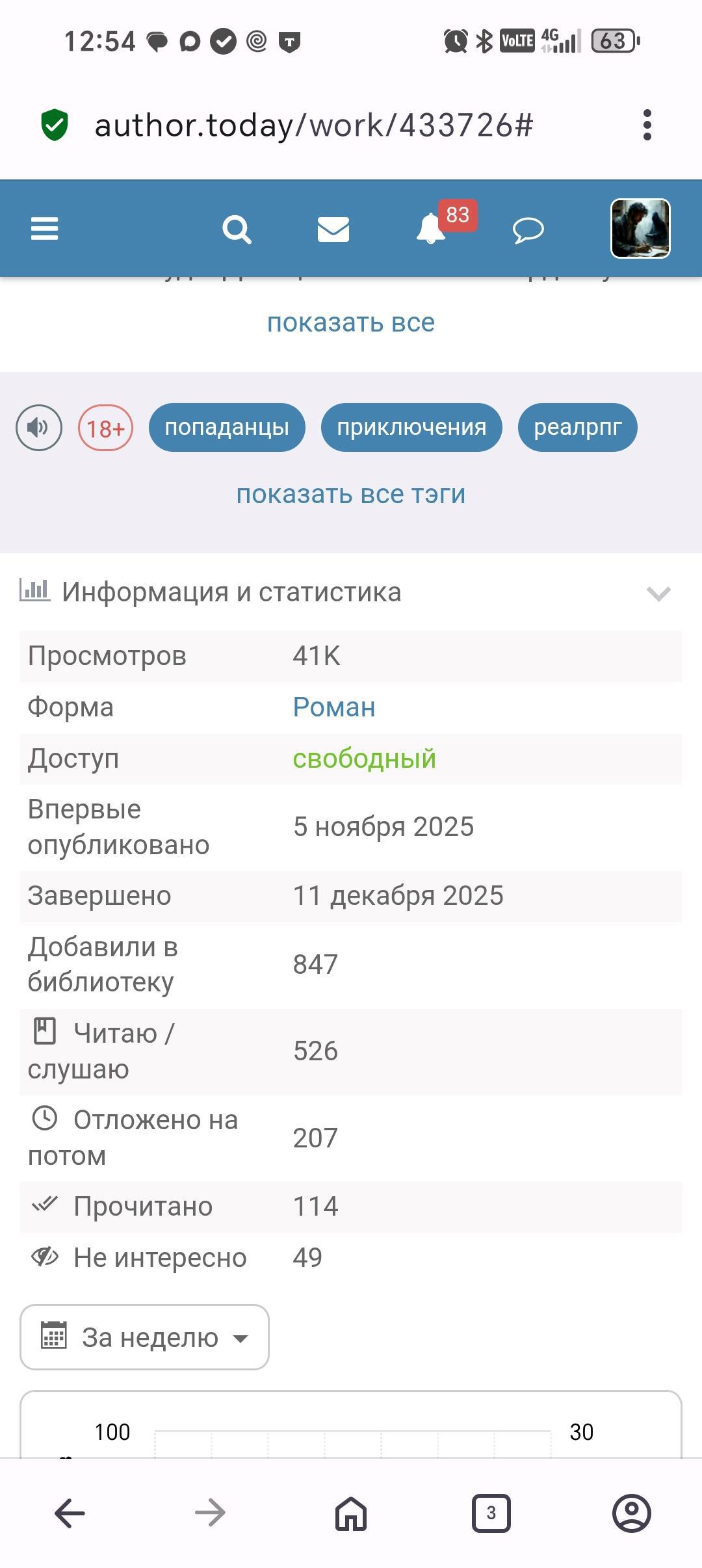Select the 'реалрпг' tag chip
Image resolution: width=702 pixels, height=1568 pixels.
(x=577, y=427)
